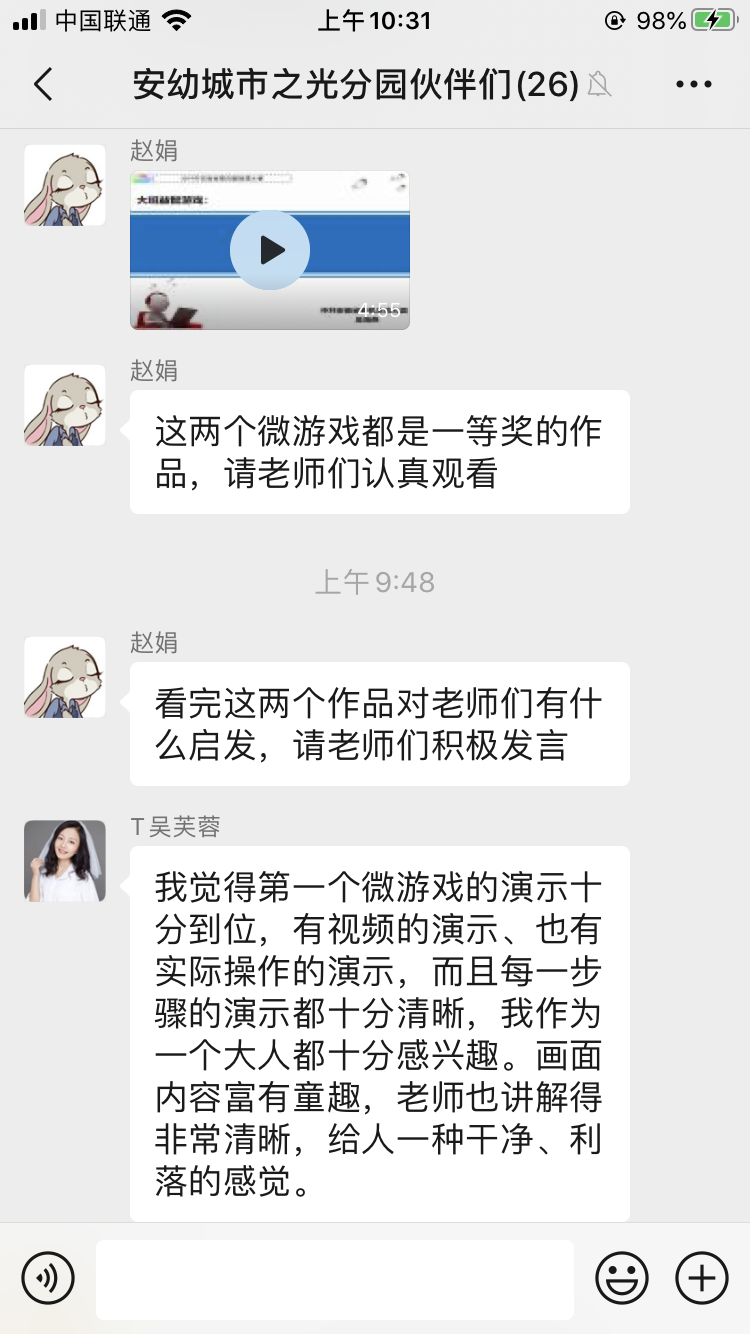
Task: Play the 4:55 video from 赵娟
Action: pos(270,250)
